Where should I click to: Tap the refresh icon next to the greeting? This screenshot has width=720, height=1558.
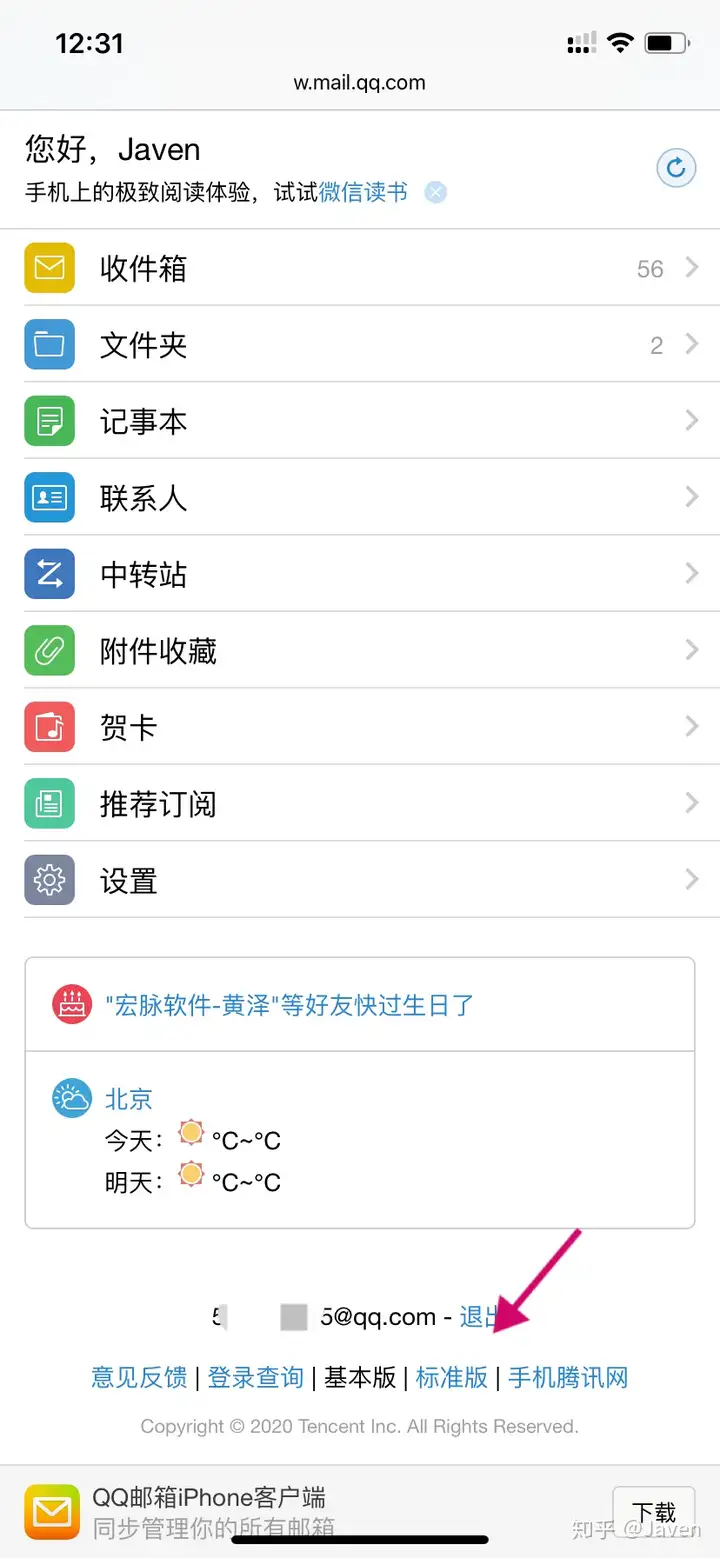point(675,168)
